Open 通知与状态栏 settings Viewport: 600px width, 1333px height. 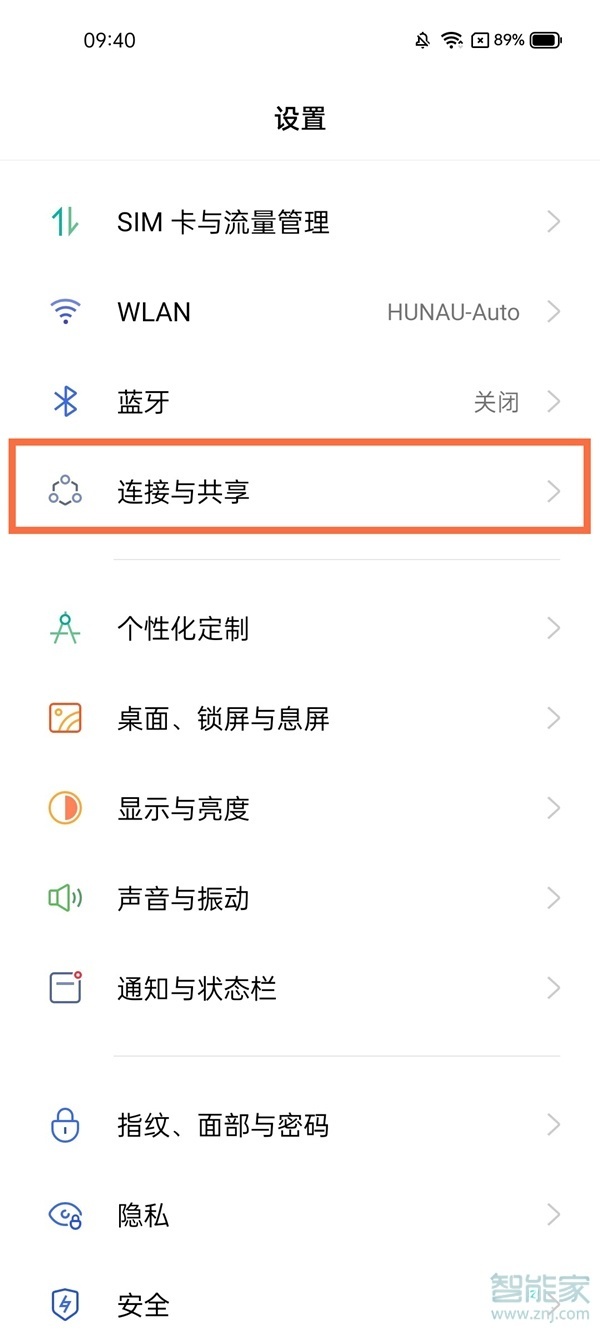coord(300,988)
